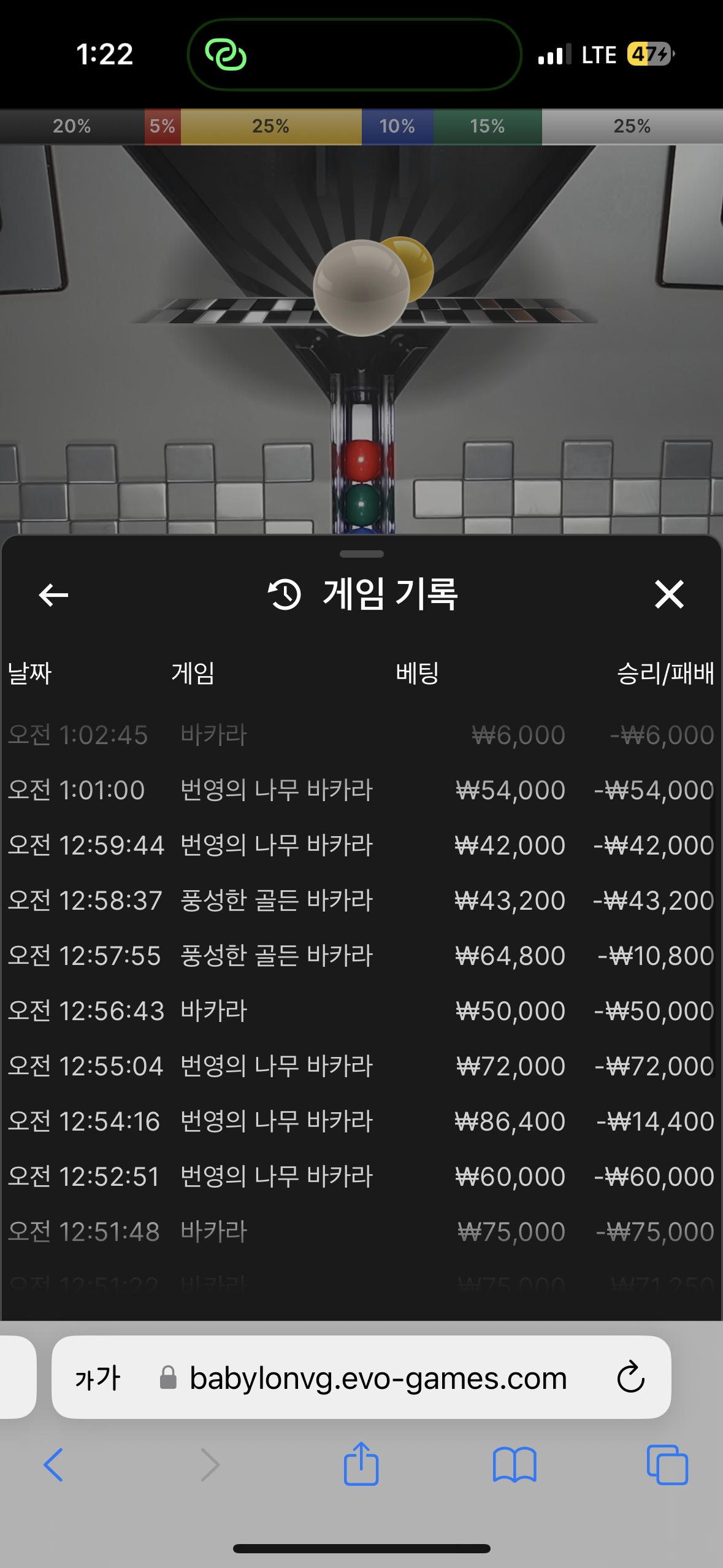Open the 오전 1:02:45 바카라 record
Image resolution: width=723 pixels, height=1568 pixels.
(x=361, y=735)
